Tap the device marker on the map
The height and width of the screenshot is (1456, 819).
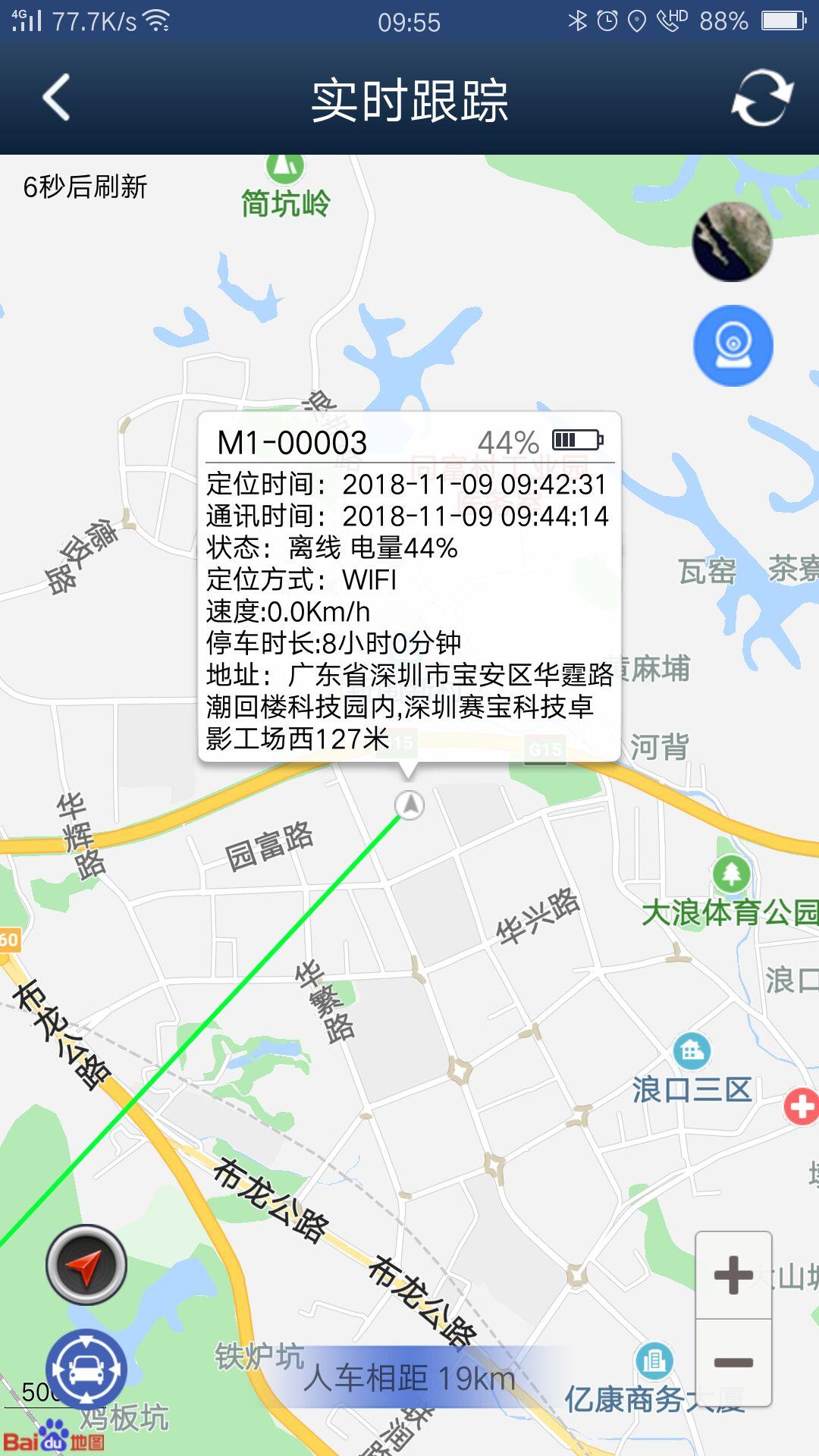(x=409, y=805)
